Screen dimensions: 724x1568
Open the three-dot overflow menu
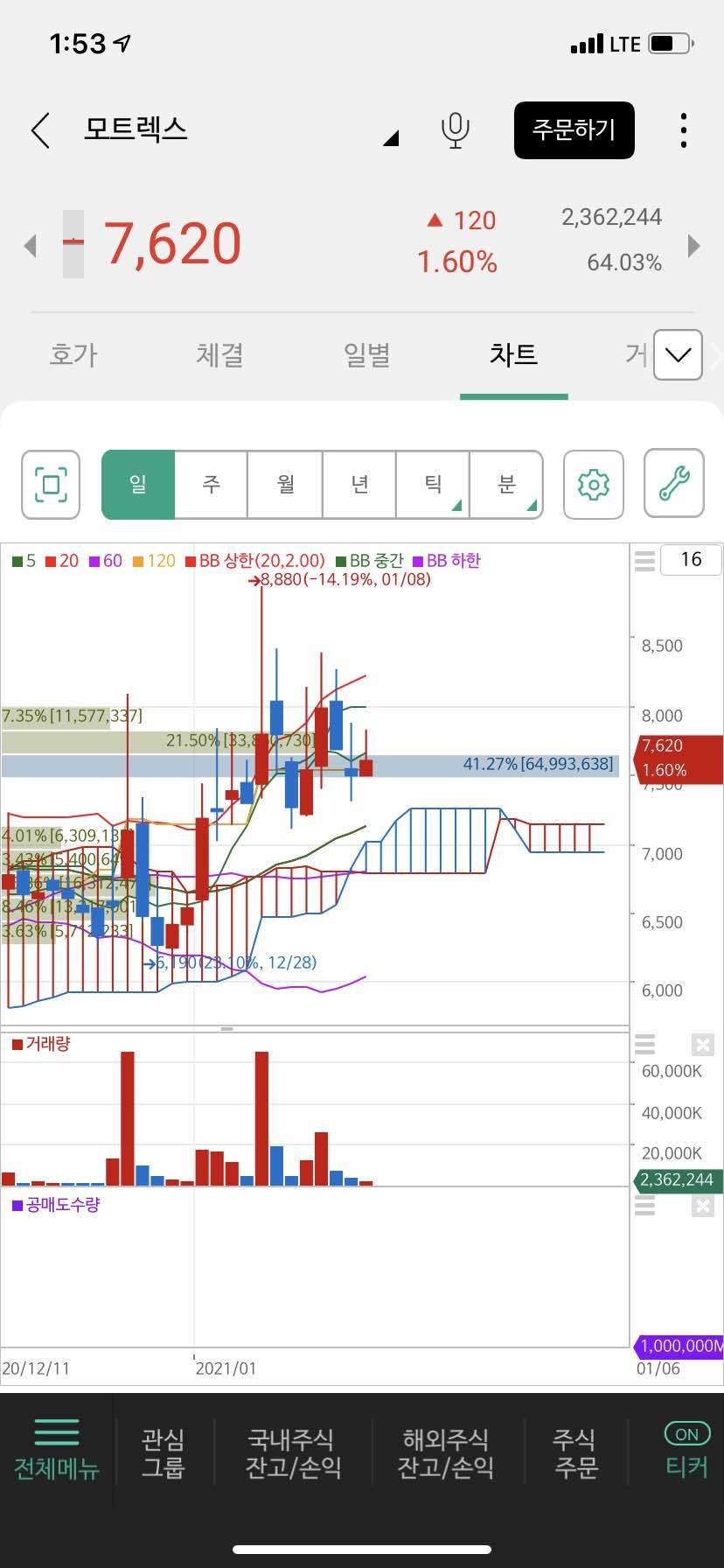(x=683, y=130)
